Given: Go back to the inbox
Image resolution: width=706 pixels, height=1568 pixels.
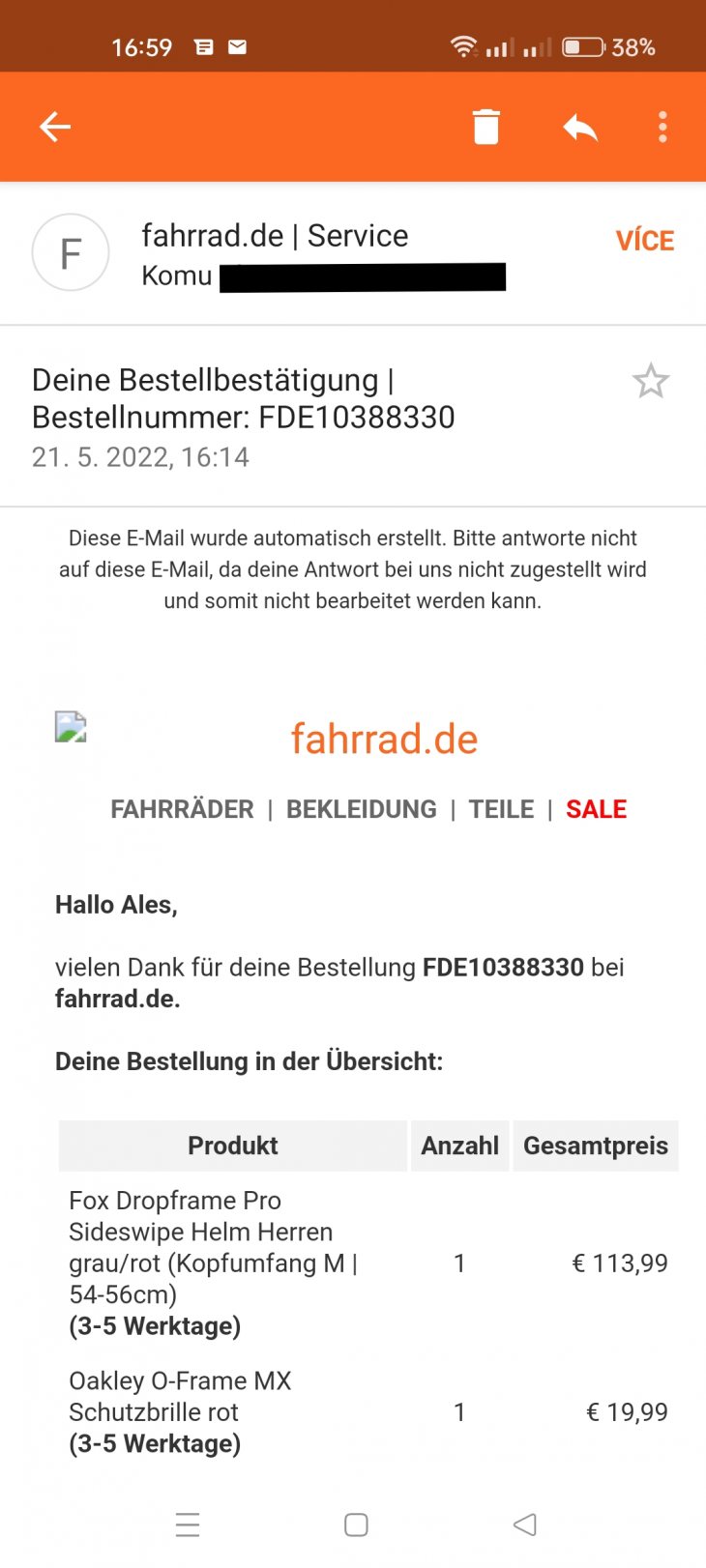Looking at the screenshot, I should 55,127.
